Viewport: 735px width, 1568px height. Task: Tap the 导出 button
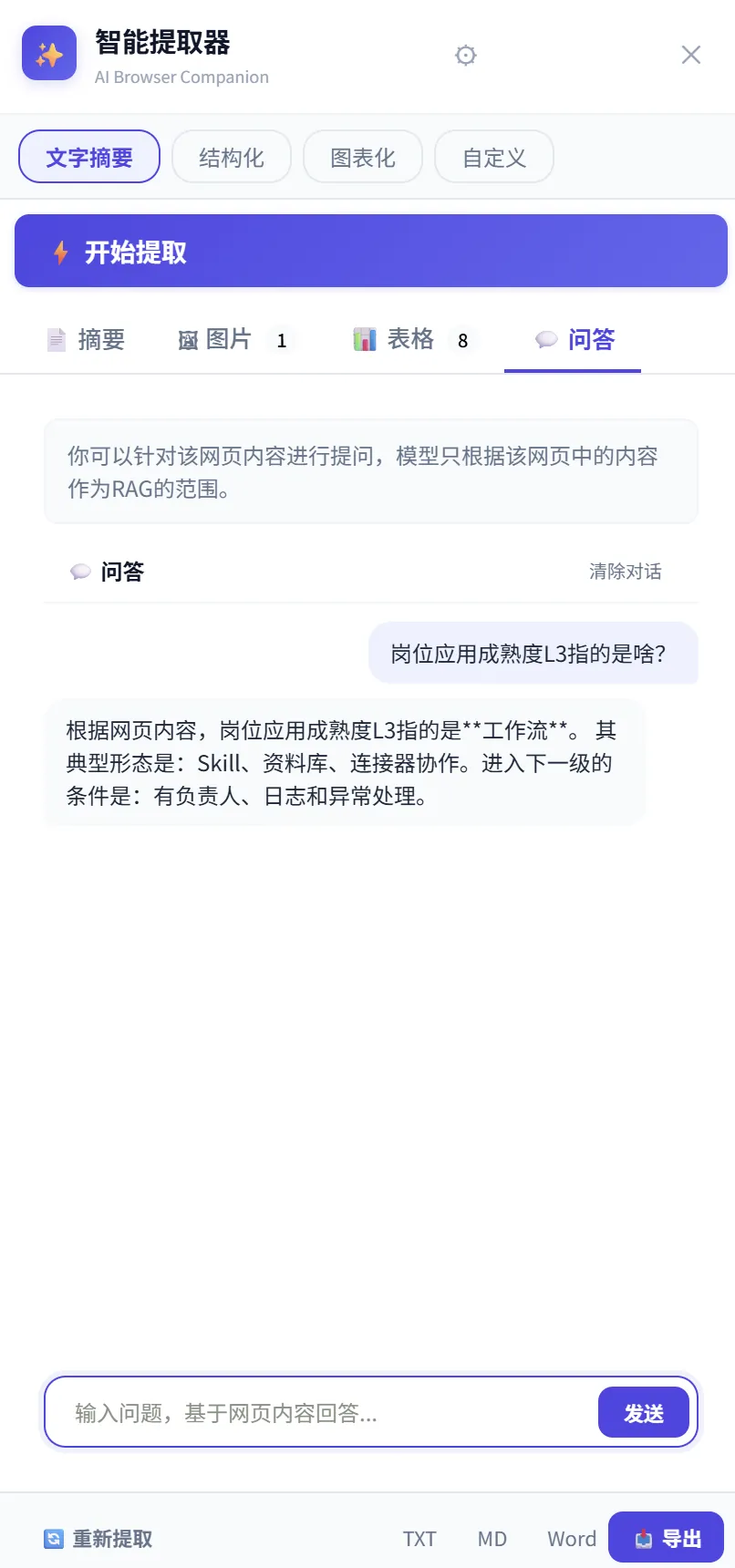pos(666,1538)
